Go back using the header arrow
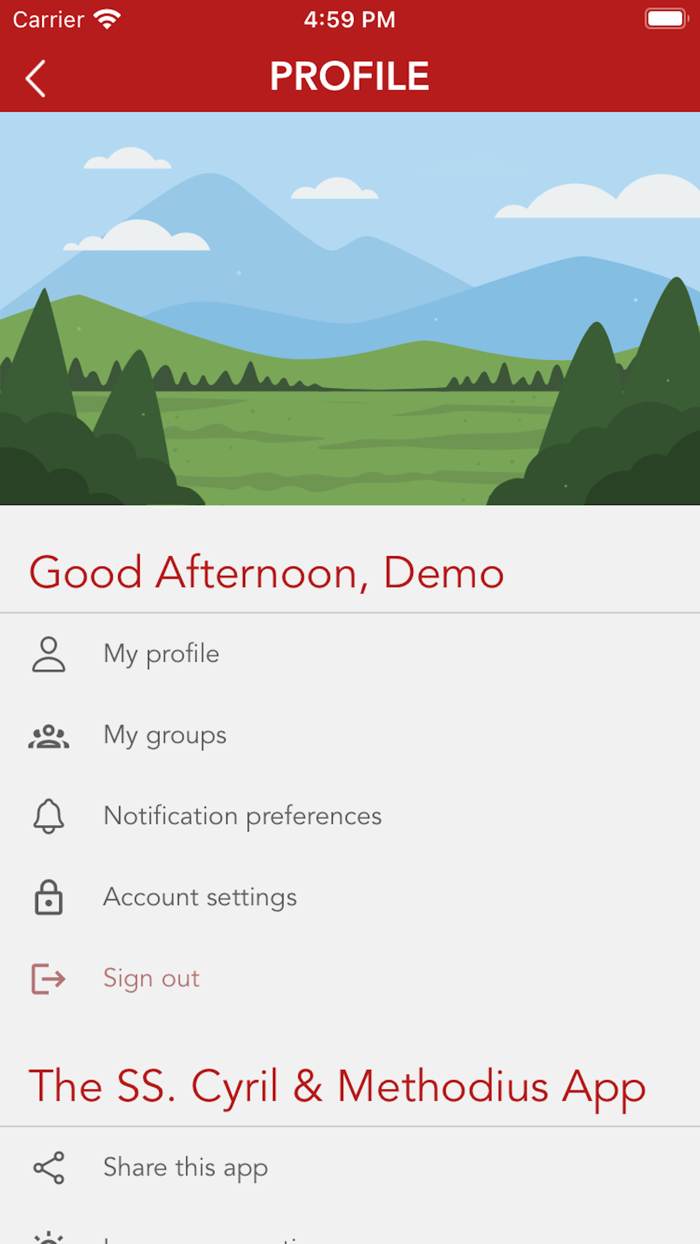The height and width of the screenshot is (1244, 700). point(36,78)
